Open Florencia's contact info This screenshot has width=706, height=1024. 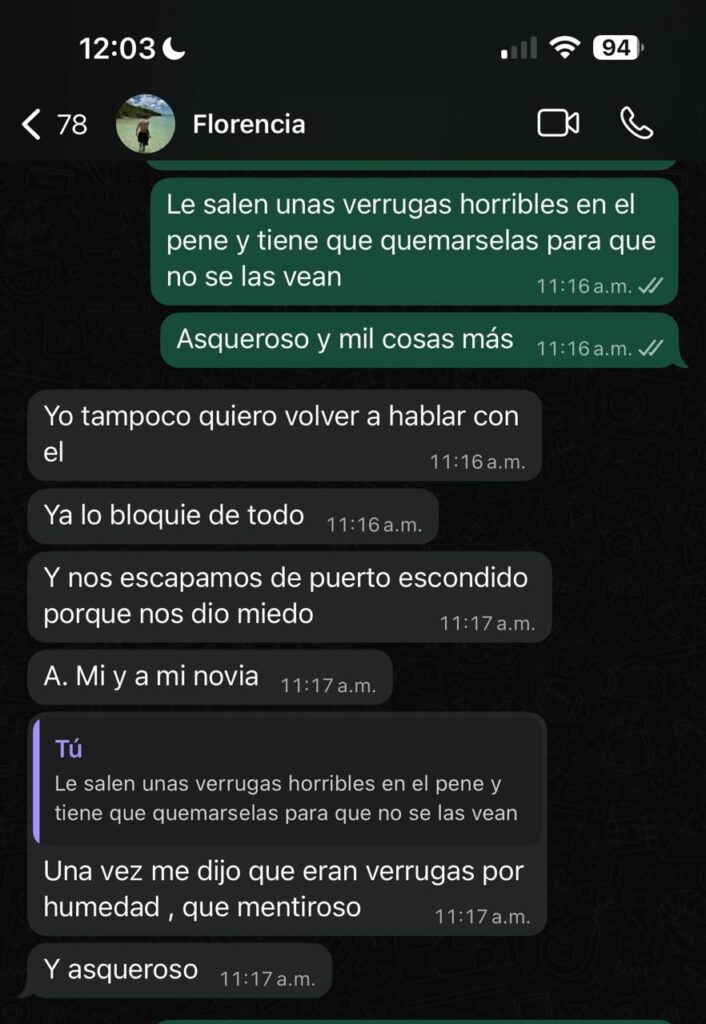[248, 124]
